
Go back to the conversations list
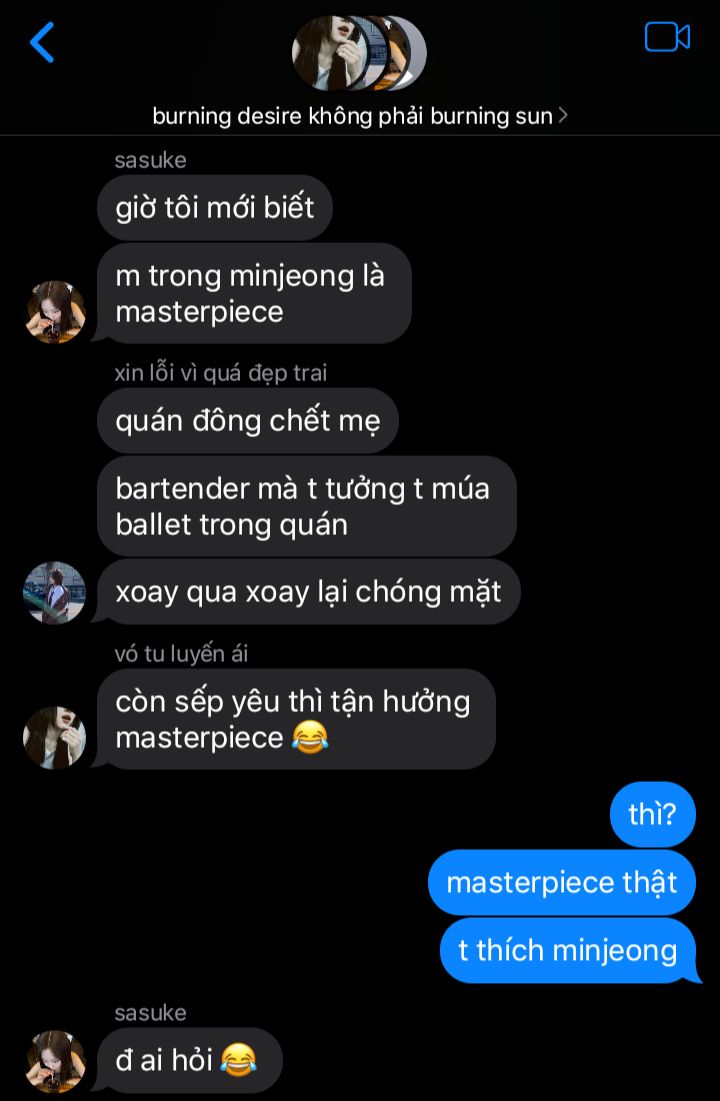pyautogui.click(x=42, y=43)
